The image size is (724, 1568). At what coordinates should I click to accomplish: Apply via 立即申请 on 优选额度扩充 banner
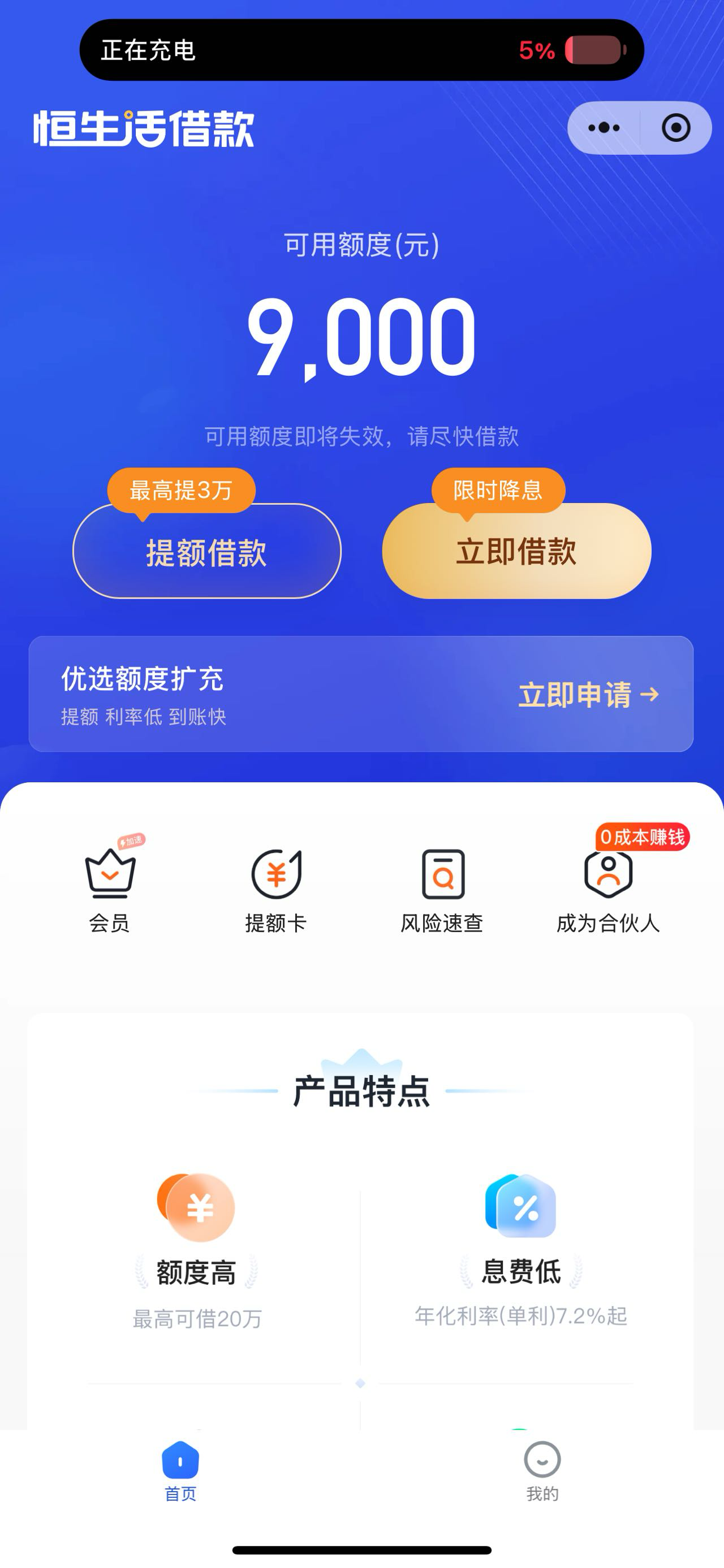coord(588,695)
